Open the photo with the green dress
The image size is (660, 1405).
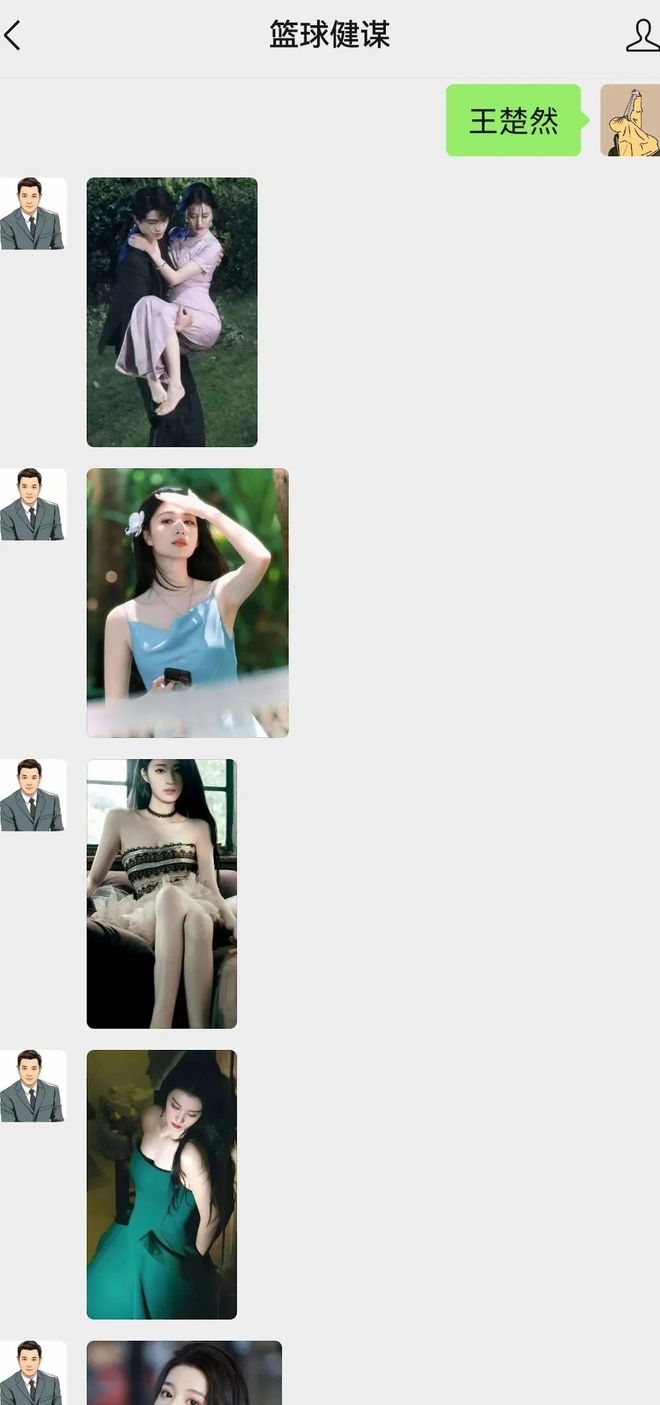(162, 1184)
